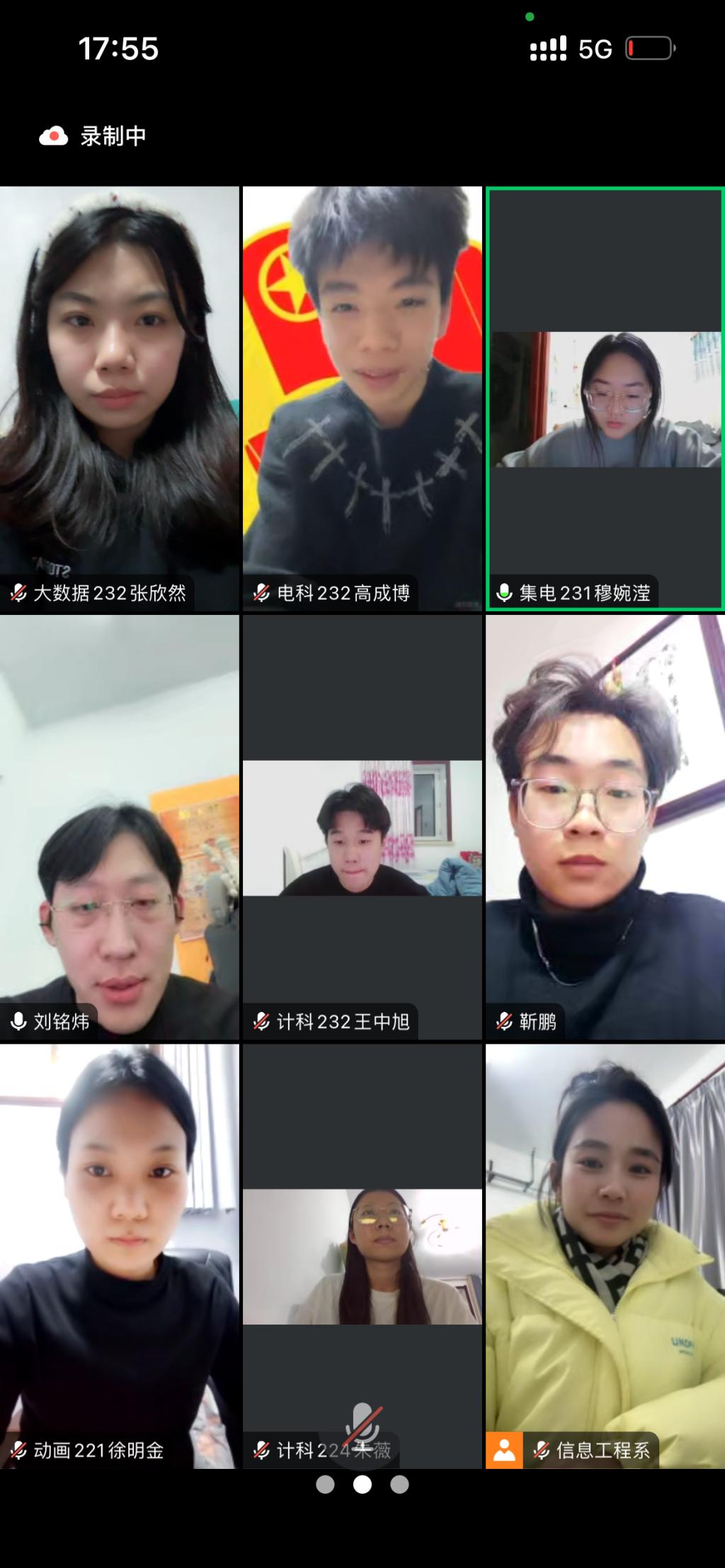725x1568 pixels.
Task: Tap the page indicator dots
Action: (362, 1485)
